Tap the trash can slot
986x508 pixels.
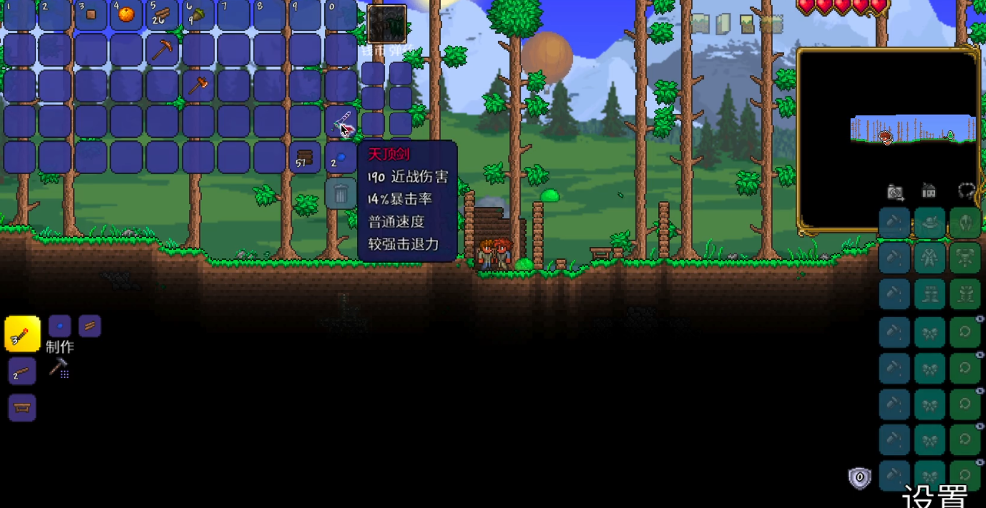point(340,193)
